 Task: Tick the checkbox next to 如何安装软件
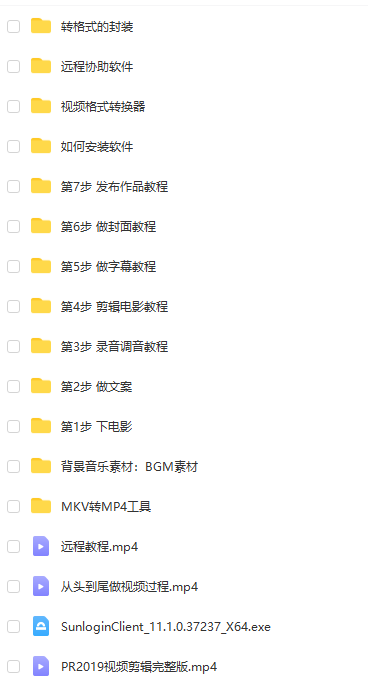[14, 147]
